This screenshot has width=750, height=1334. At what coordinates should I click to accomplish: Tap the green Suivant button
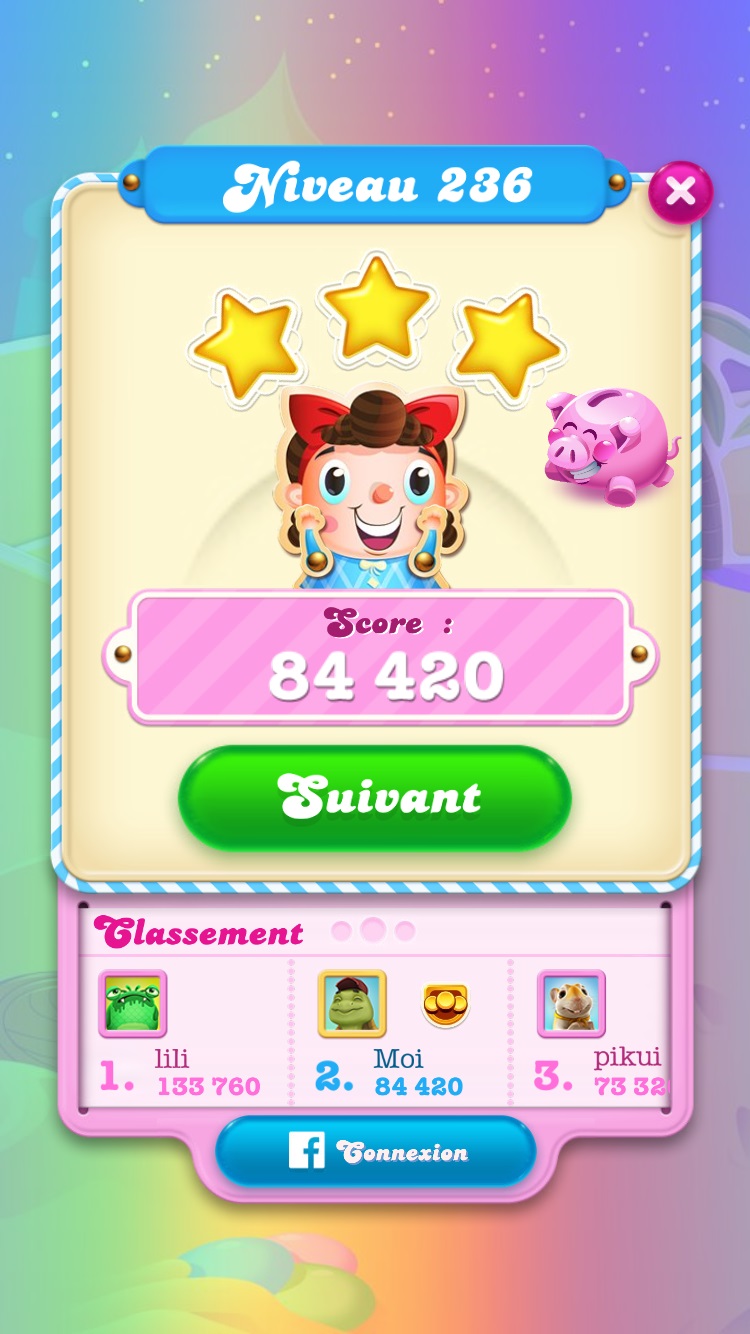[375, 797]
